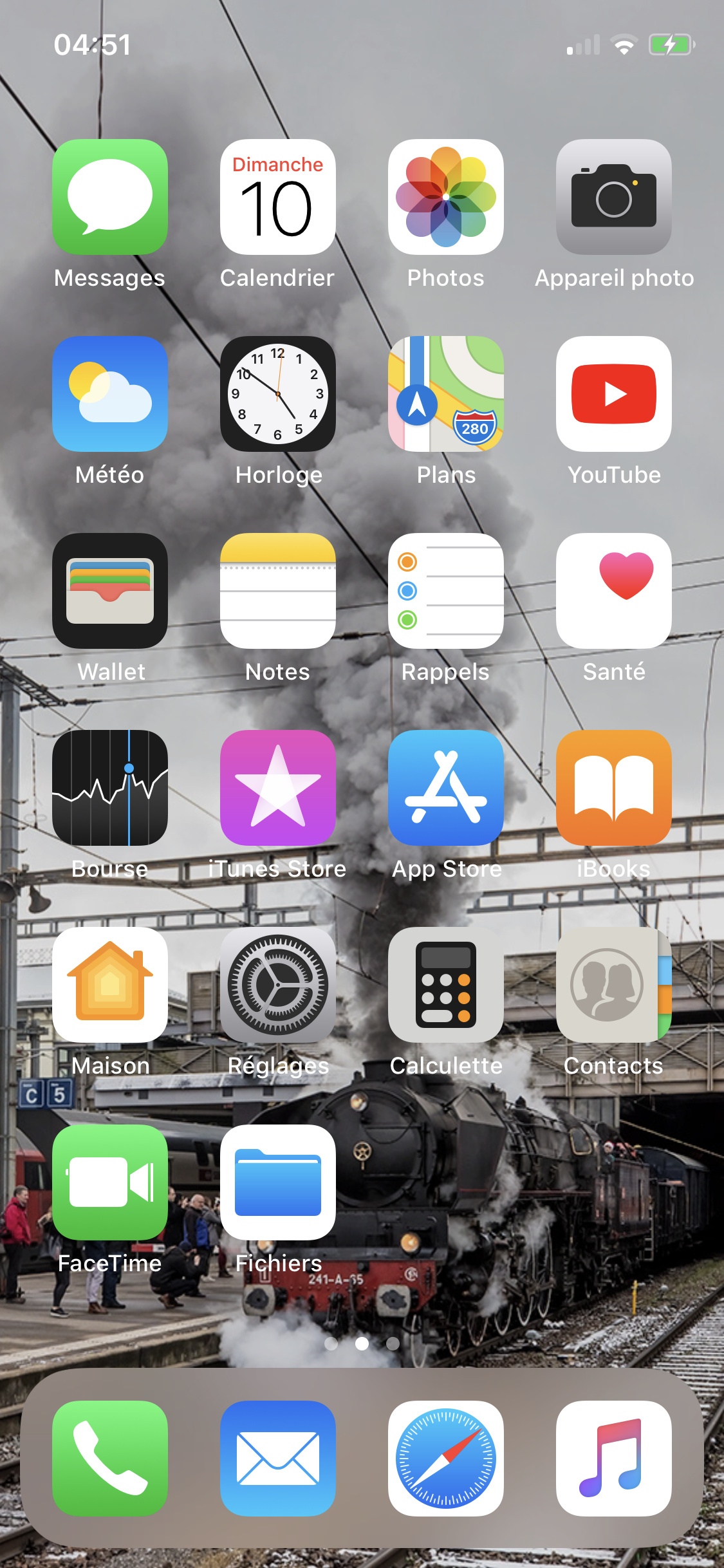The image size is (724, 1568).
Task: Check the Météo weather app
Action: [x=110, y=394]
